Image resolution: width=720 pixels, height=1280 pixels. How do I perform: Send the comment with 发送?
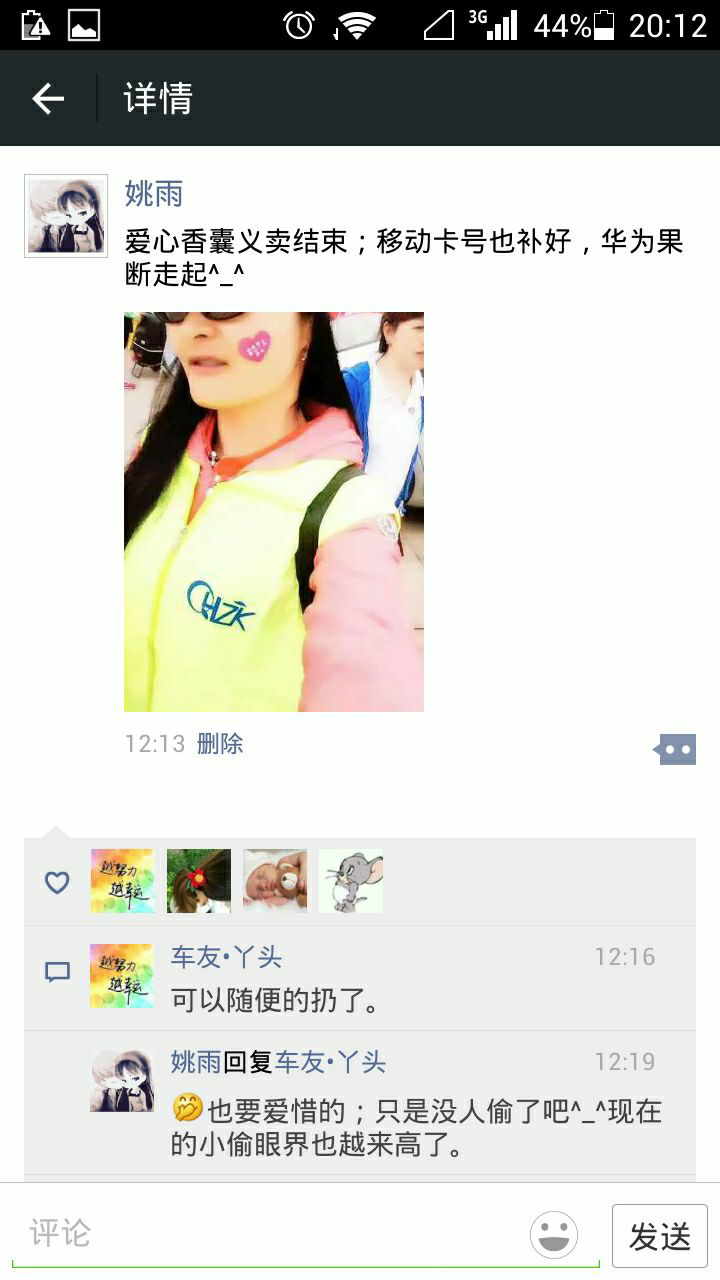tap(660, 1236)
